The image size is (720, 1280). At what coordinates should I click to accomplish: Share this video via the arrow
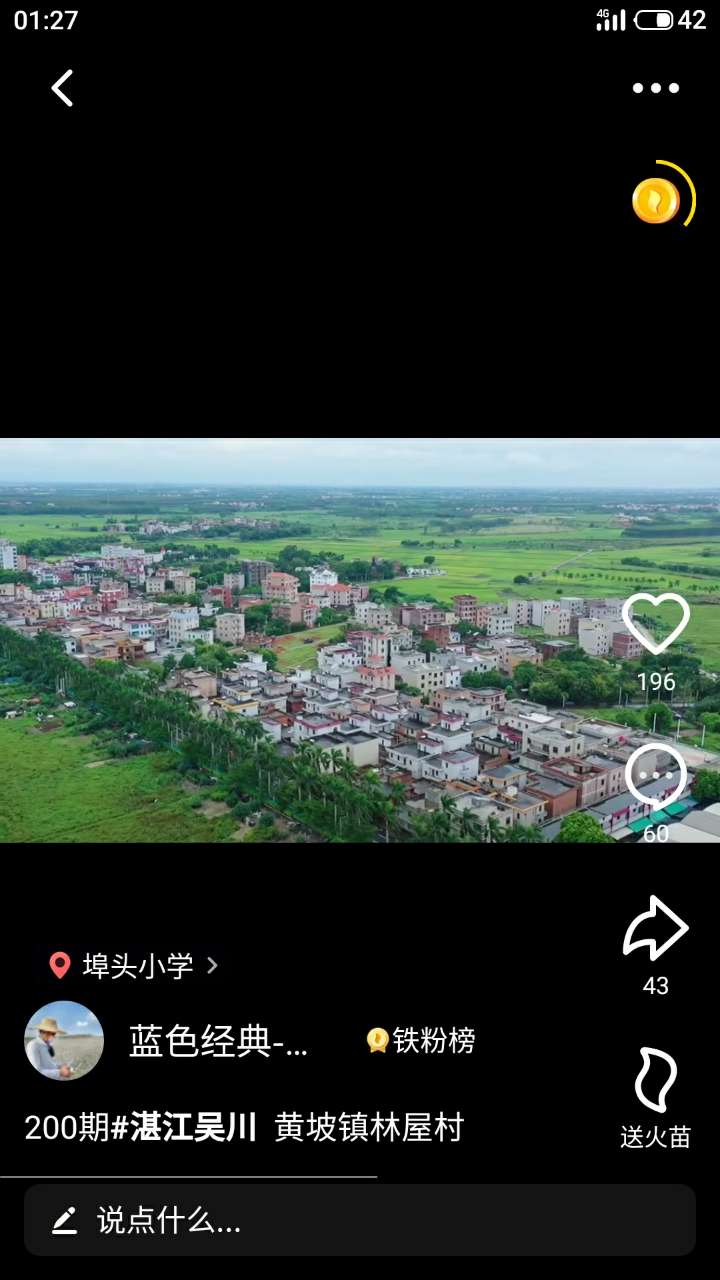coord(656,930)
